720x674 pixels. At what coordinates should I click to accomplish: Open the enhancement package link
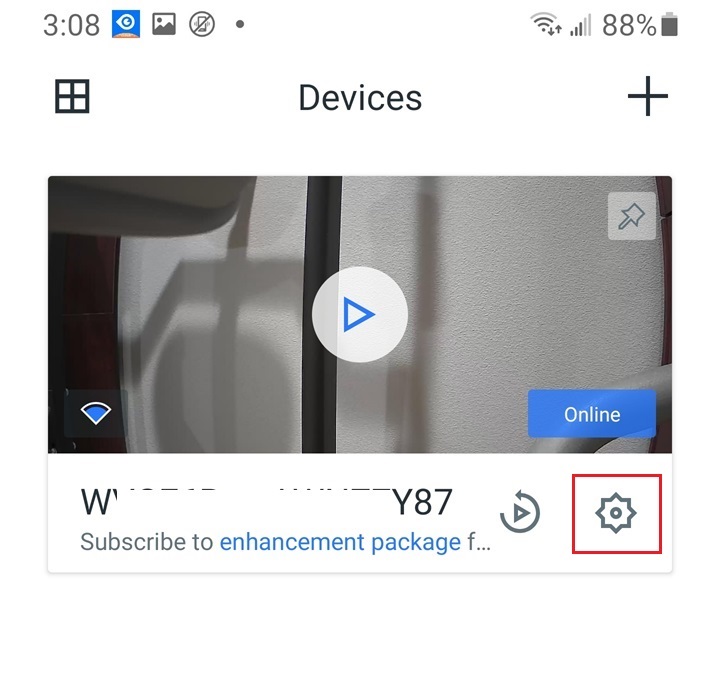tap(340, 542)
